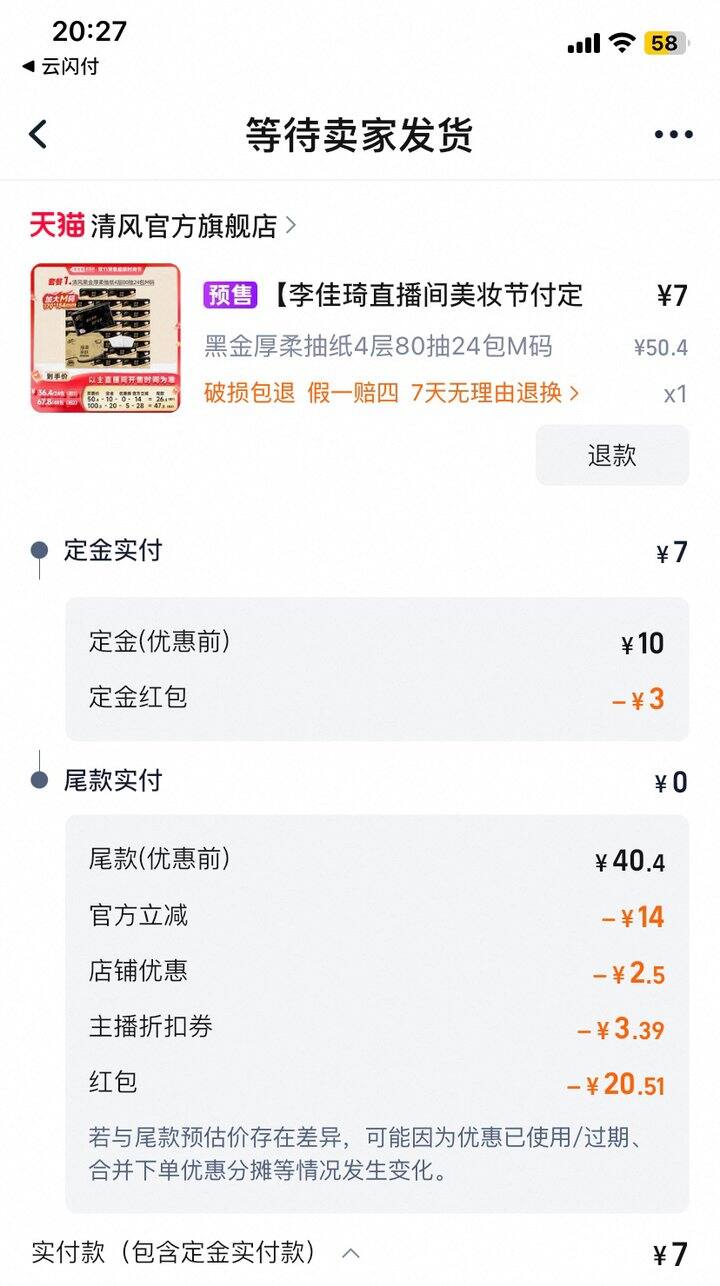
Task: Collapse the 实付款 payment breakdown
Action: pos(350,1252)
